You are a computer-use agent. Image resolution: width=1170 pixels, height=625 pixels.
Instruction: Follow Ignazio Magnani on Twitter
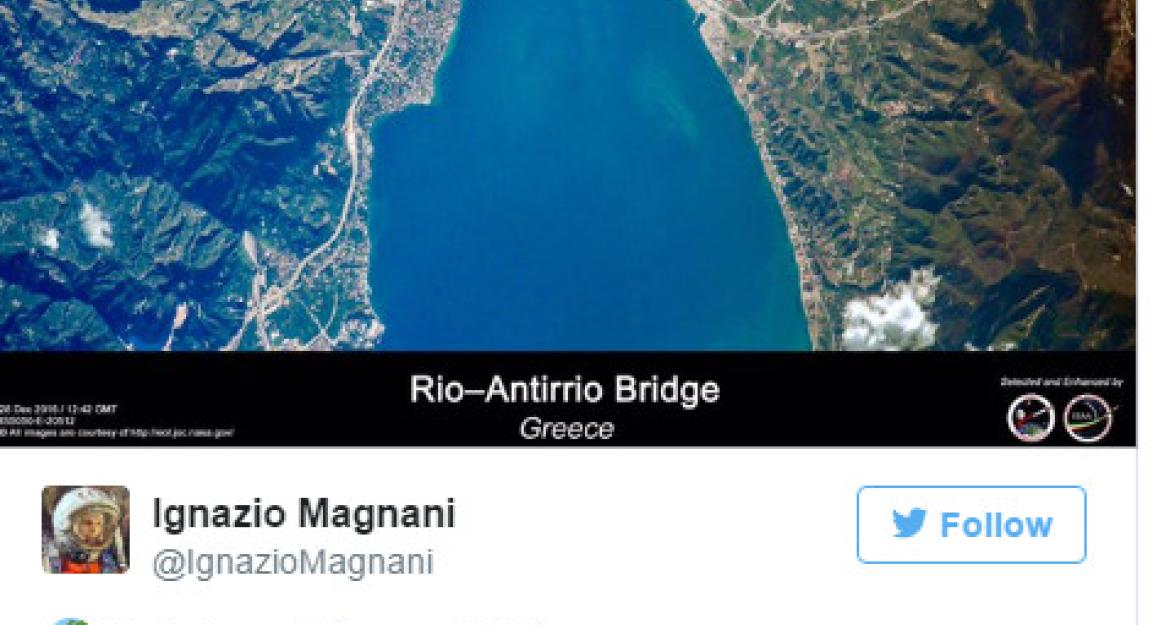(970, 525)
